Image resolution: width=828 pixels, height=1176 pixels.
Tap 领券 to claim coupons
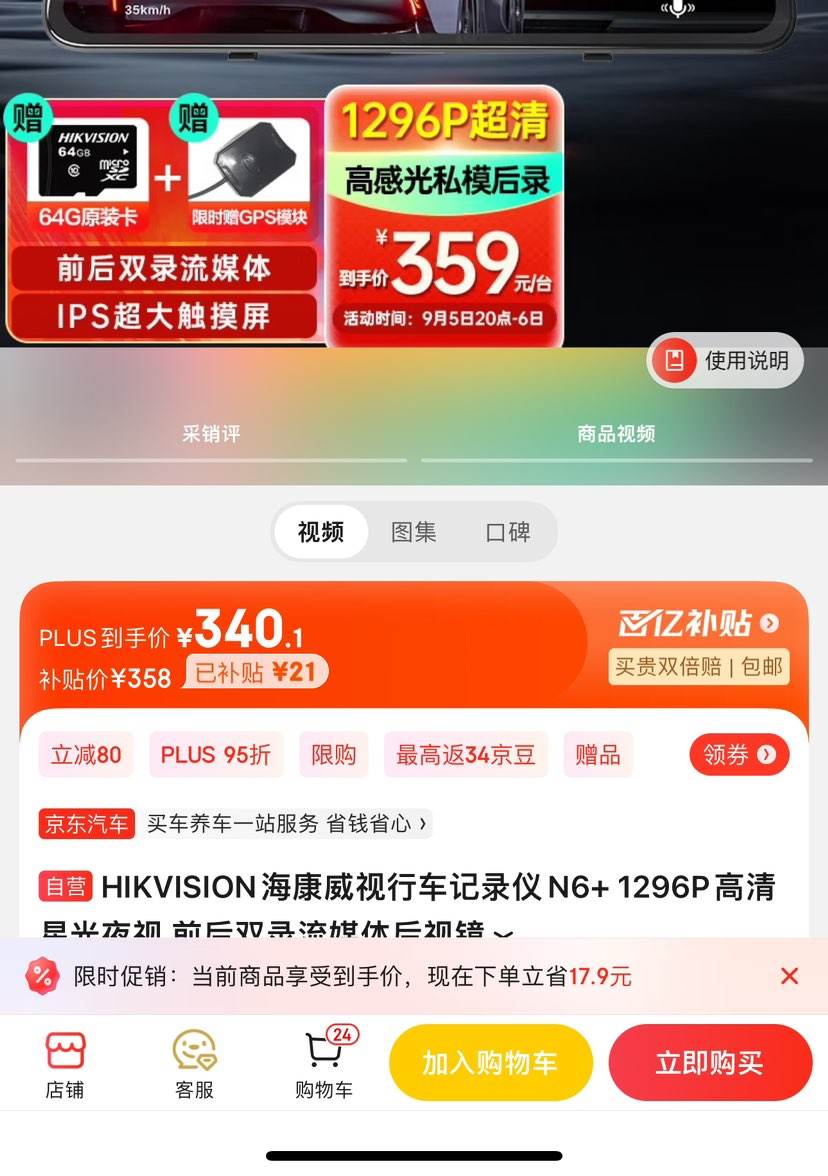739,755
